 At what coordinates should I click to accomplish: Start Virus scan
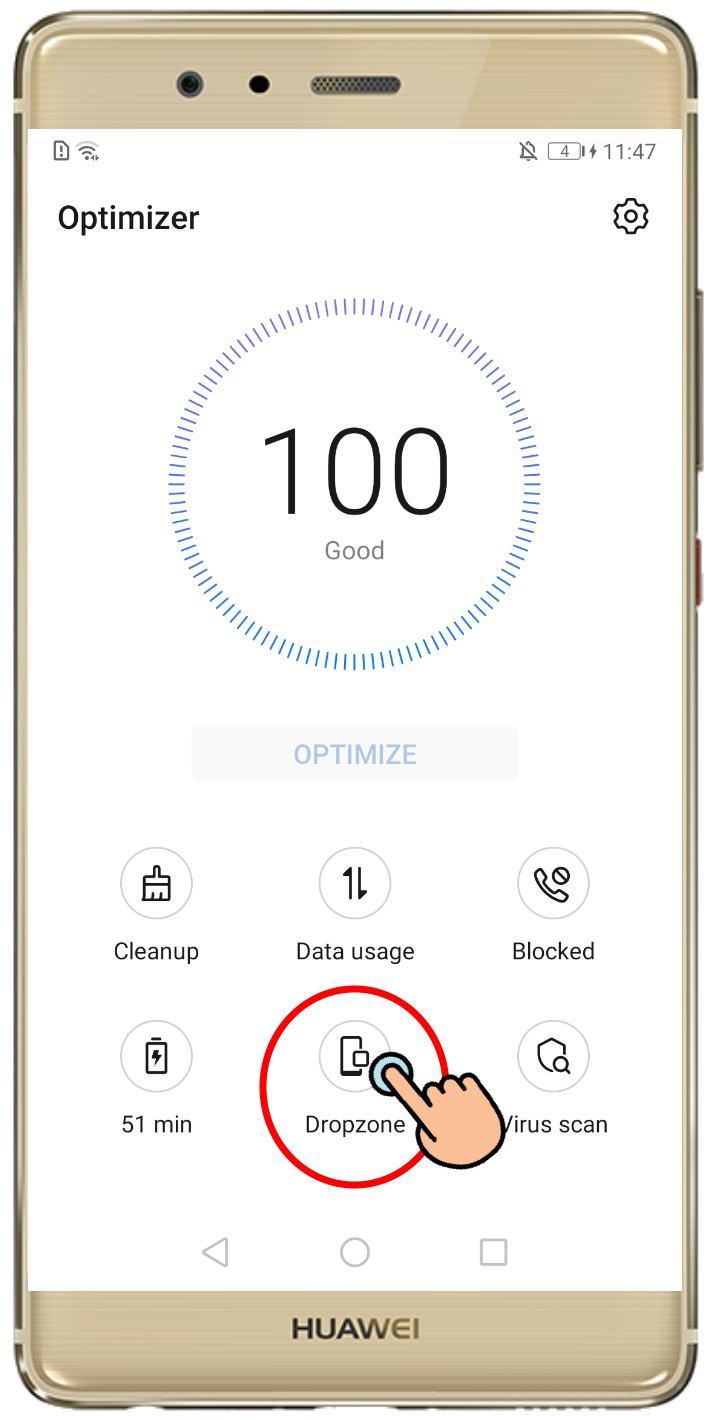(553, 1057)
